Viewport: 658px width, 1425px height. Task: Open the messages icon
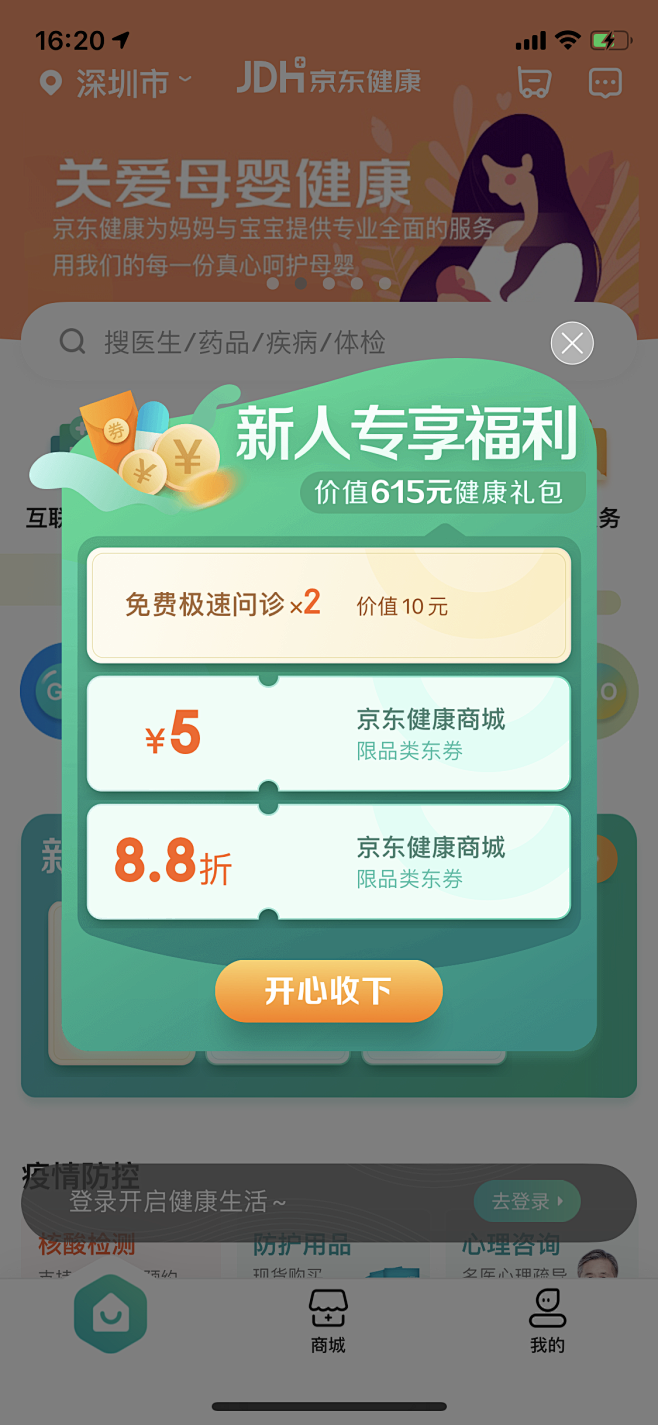pos(605,82)
